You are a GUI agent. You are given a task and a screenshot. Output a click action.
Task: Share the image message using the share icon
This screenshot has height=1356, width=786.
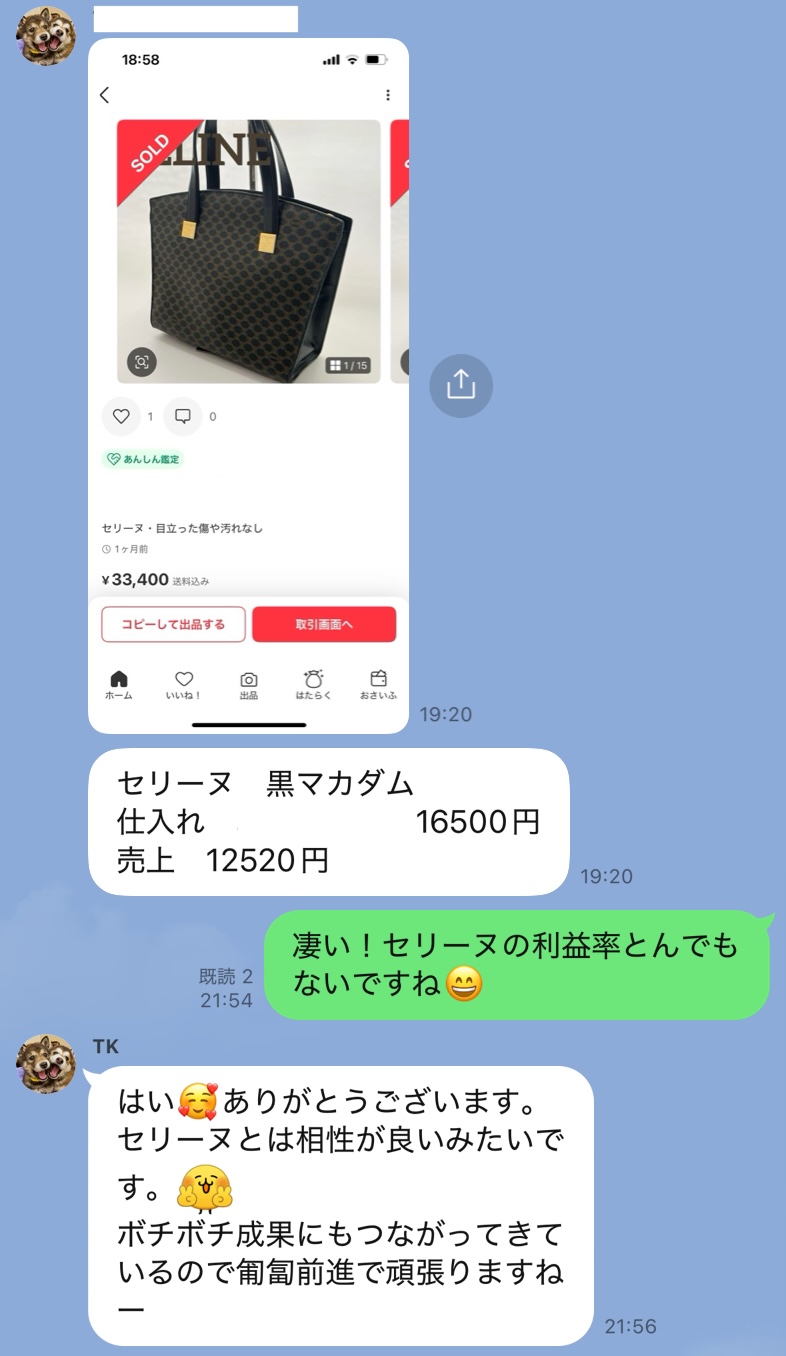(x=461, y=385)
